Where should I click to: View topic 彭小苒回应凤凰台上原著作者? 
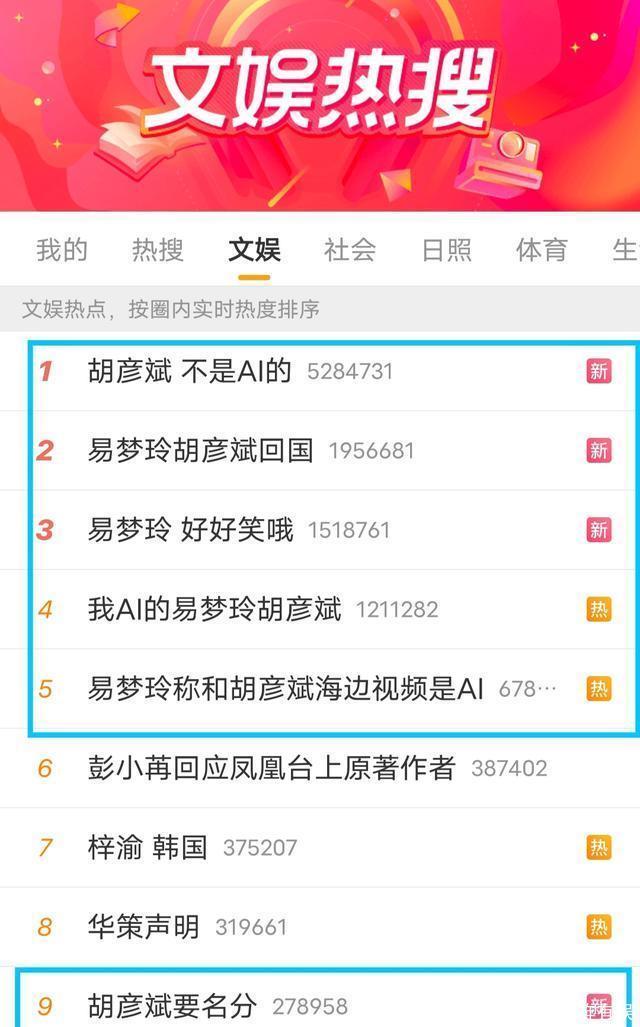[271, 768]
